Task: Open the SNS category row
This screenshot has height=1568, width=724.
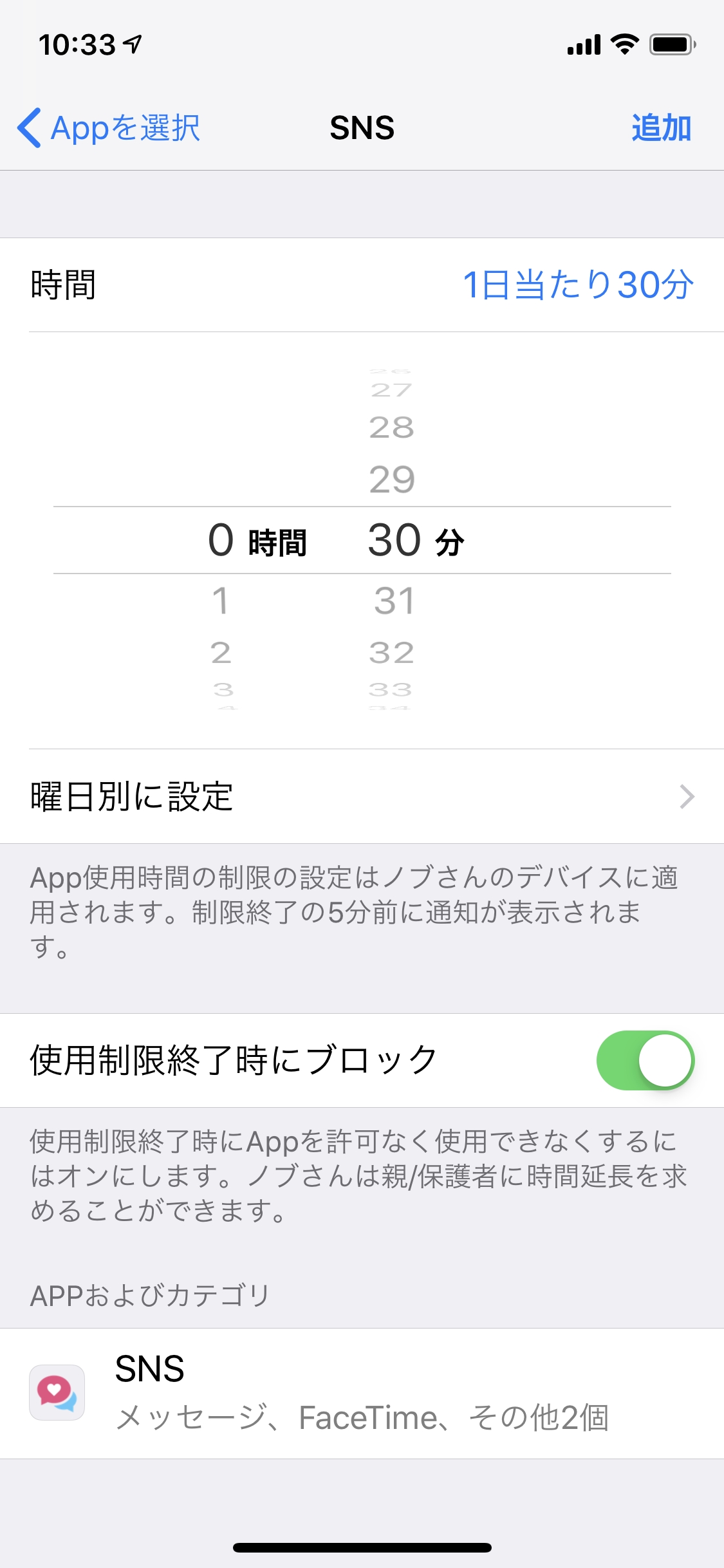Action: [x=362, y=1393]
